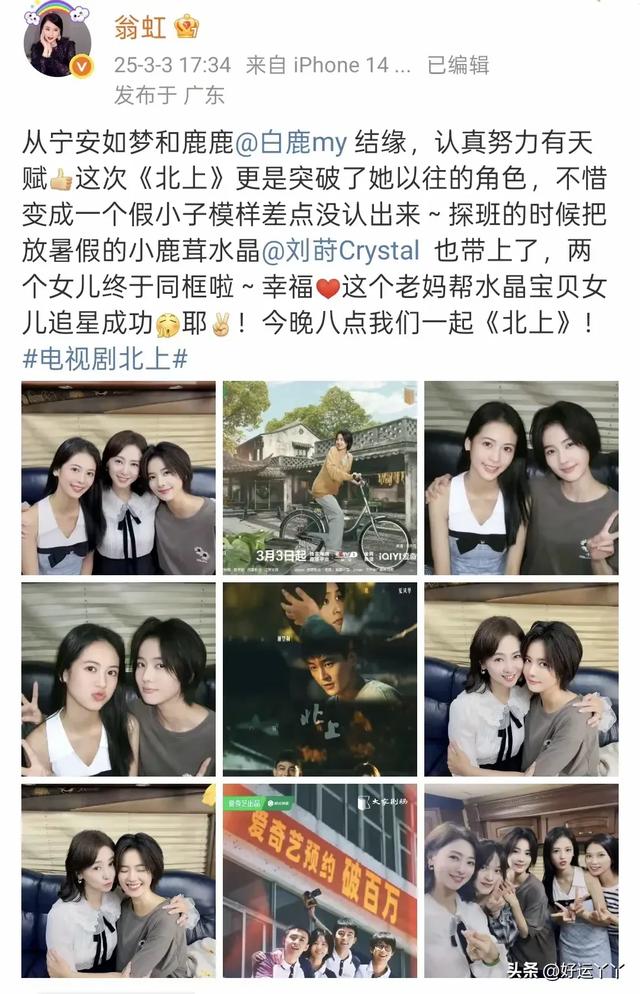Open the selfie photo with the pouting girl
The image size is (640, 994).
coord(118,680)
